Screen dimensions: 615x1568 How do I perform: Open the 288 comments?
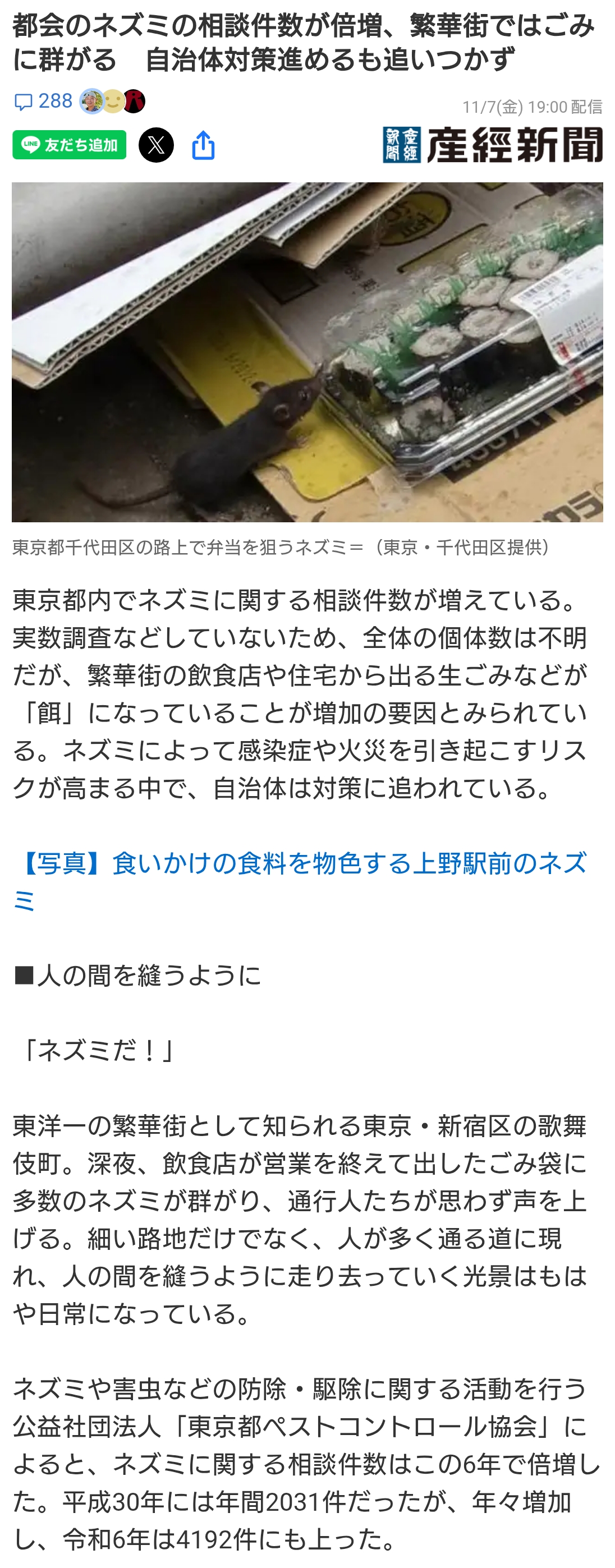(x=44, y=101)
